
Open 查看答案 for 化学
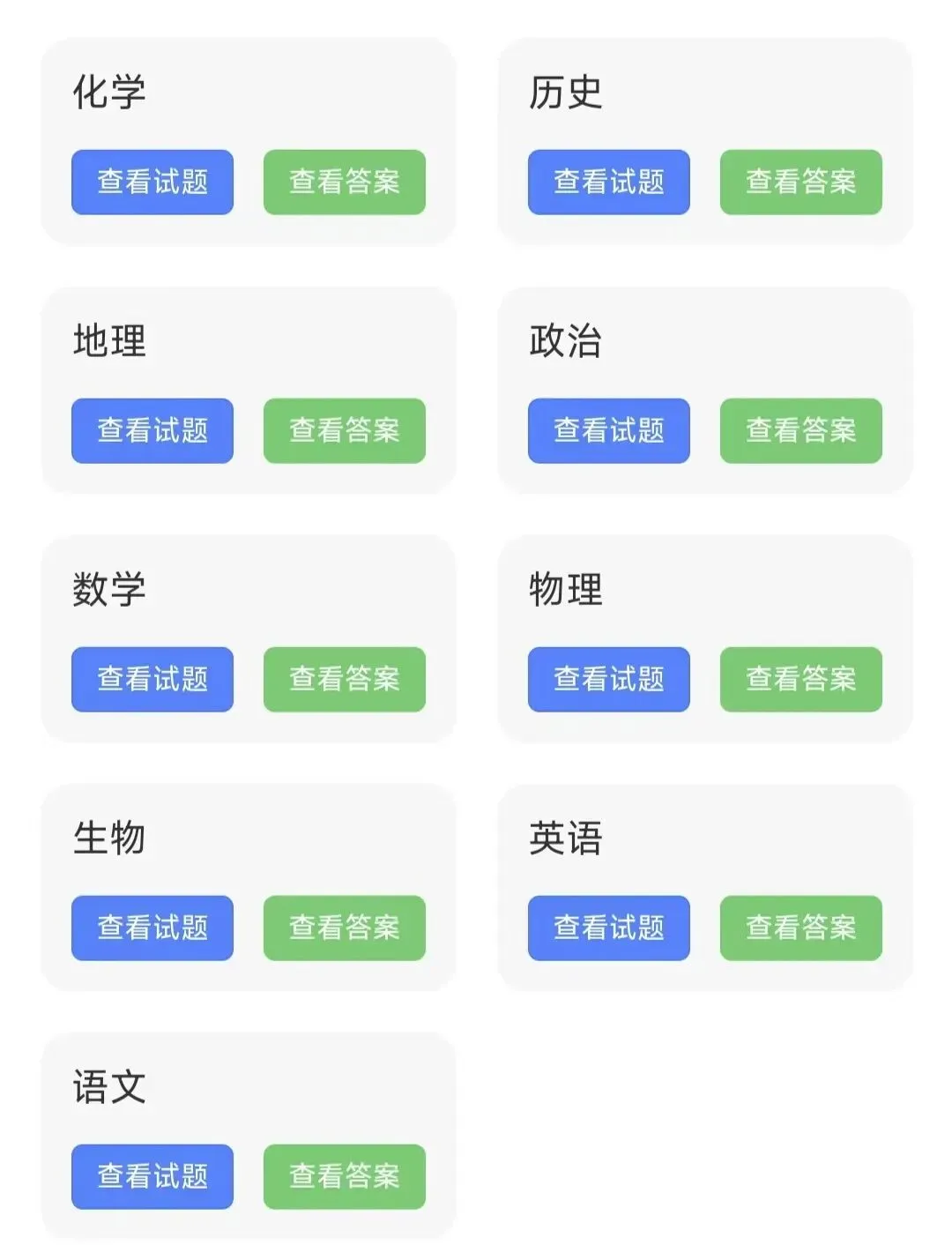click(345, 182)
